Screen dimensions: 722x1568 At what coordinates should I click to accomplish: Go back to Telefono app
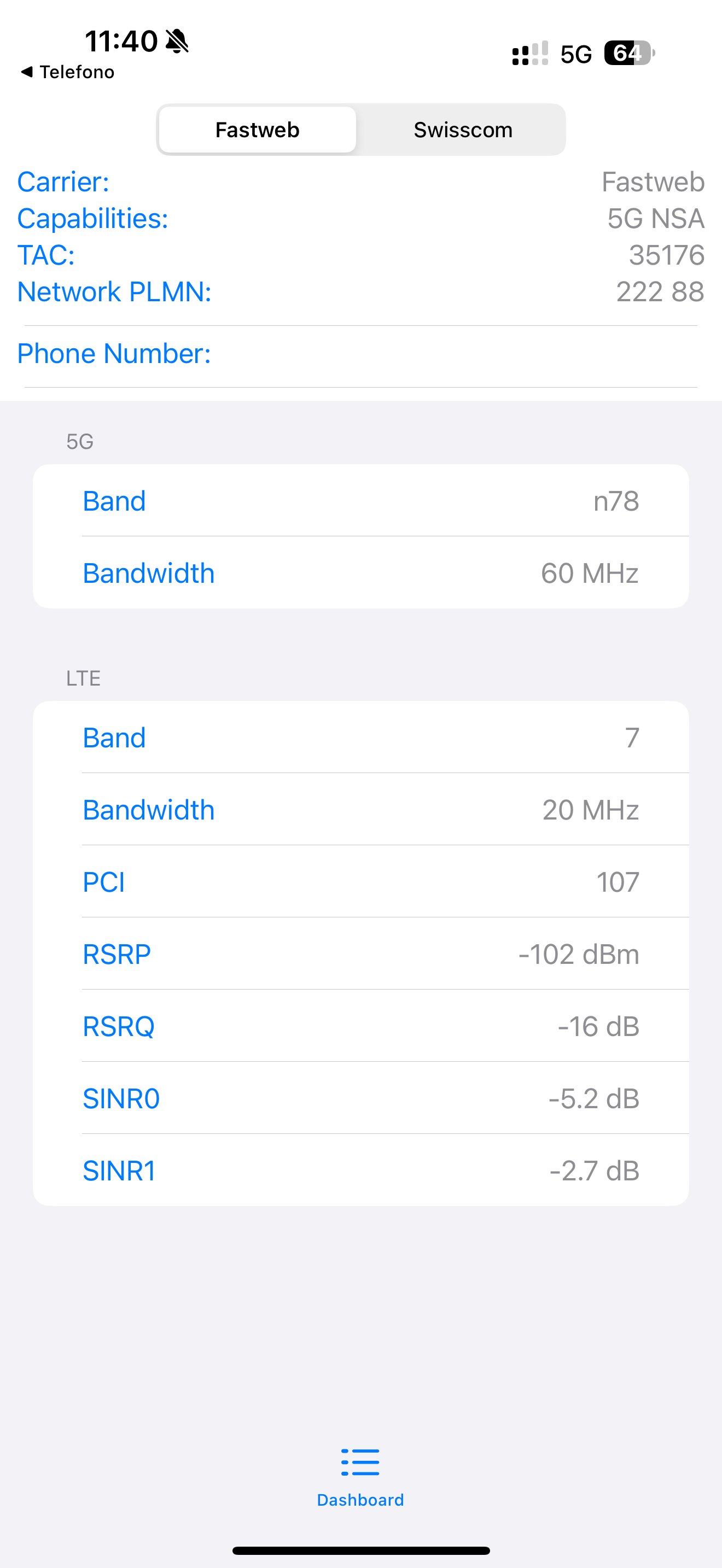coord(67,72)
